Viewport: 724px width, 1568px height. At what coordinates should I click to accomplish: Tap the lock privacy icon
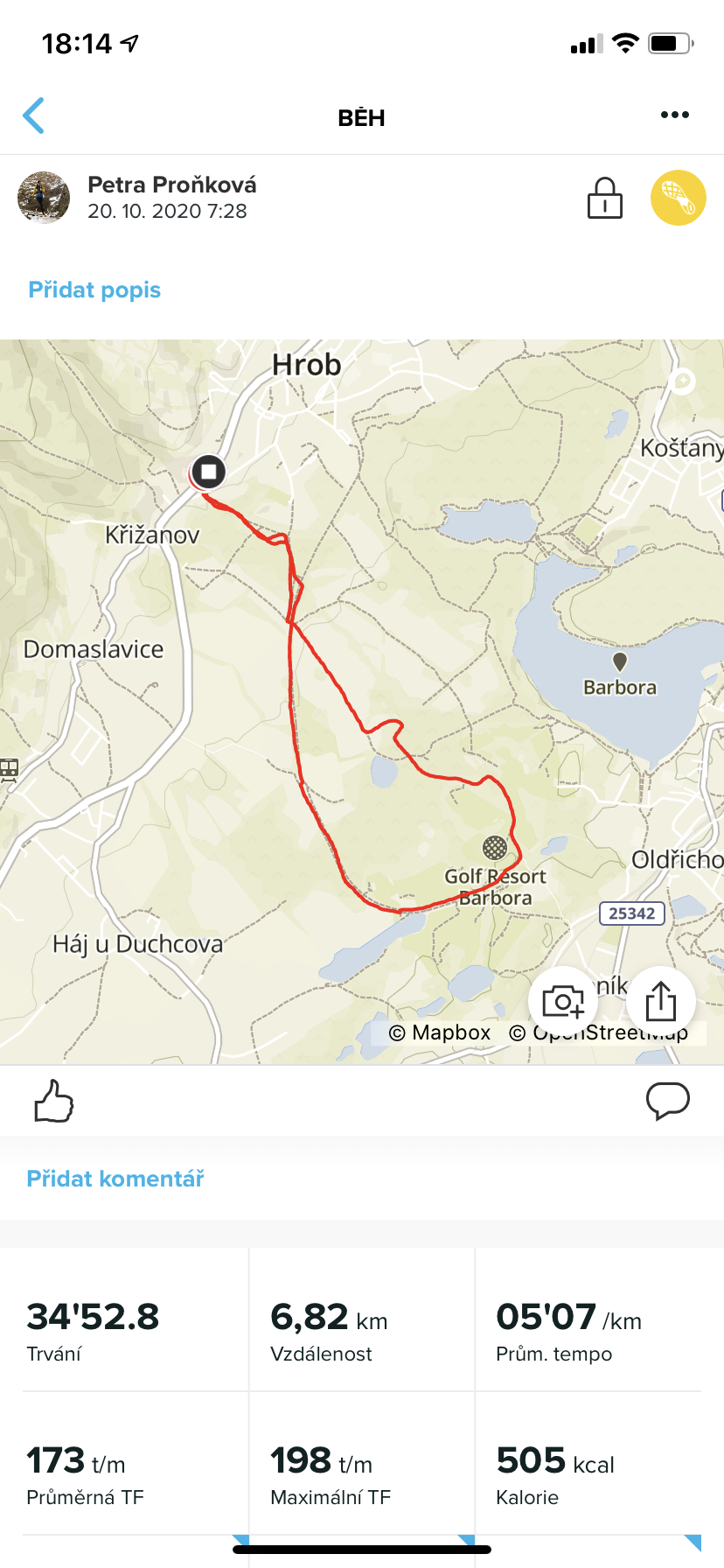tap(604, 198)
